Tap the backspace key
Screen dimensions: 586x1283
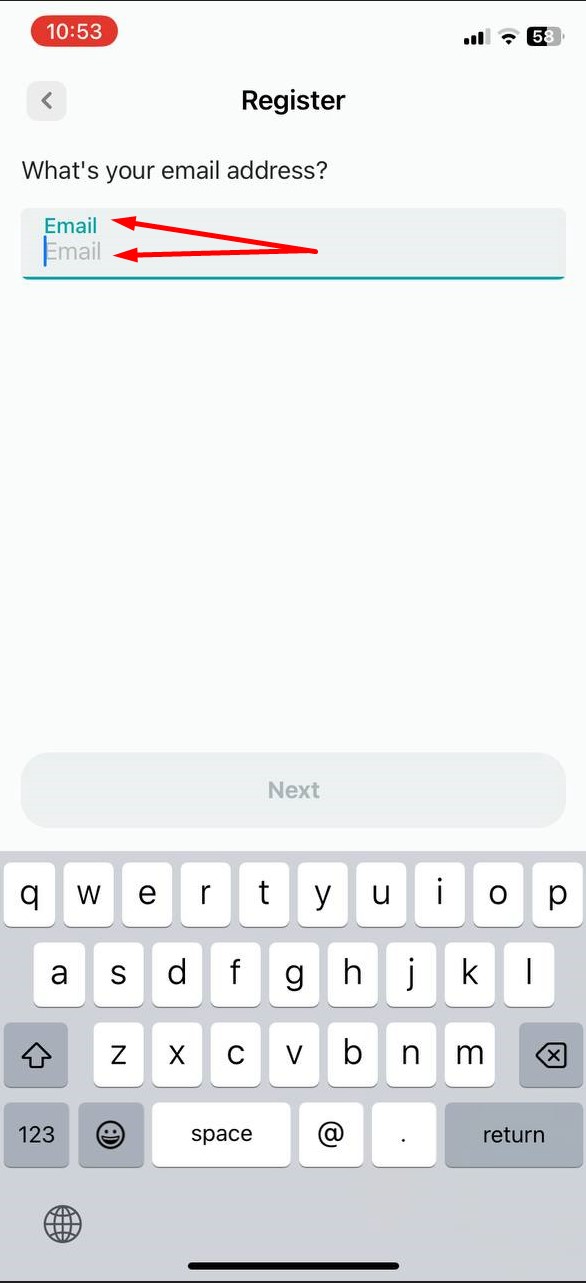pyautogui.click(x=550, y=1055)
